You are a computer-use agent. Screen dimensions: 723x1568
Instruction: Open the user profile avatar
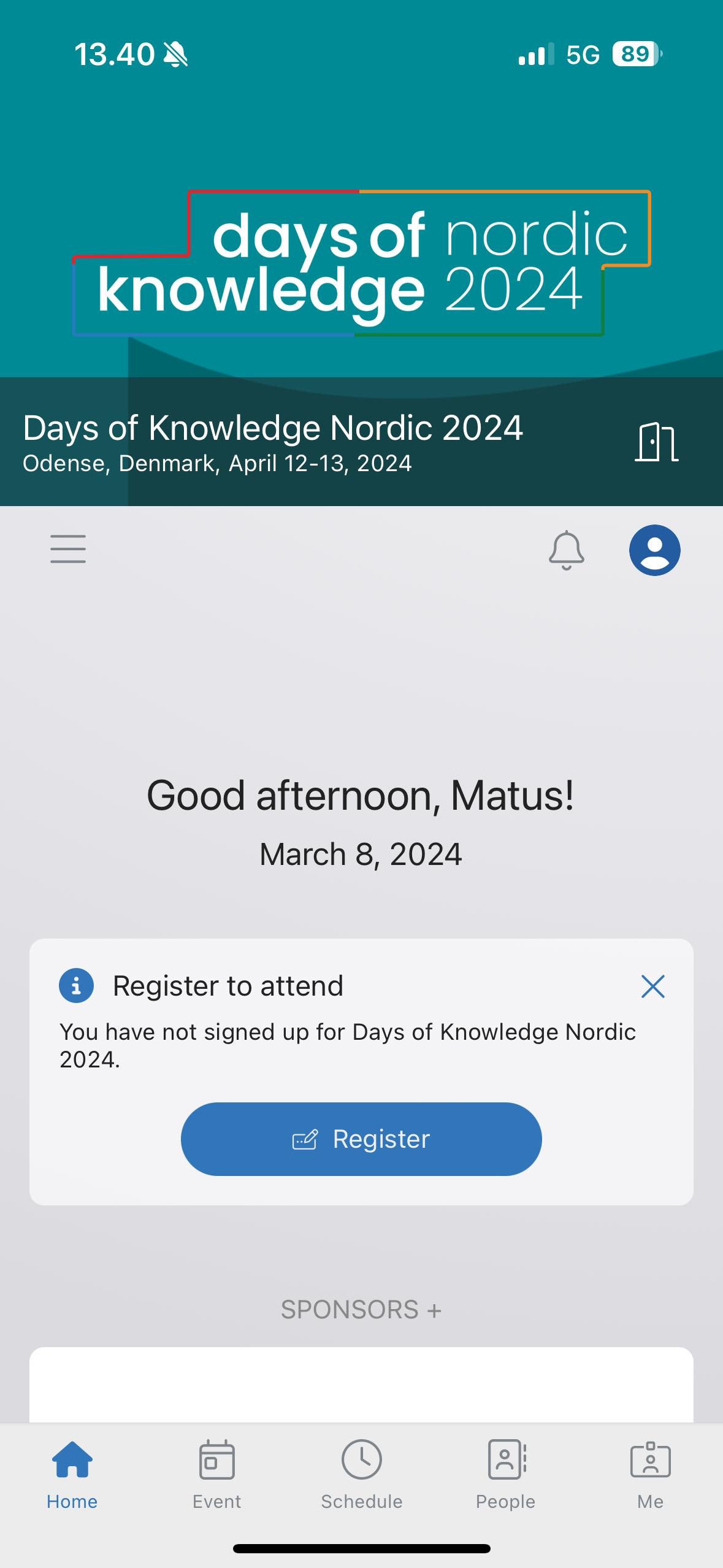click(x=654, y=550)
